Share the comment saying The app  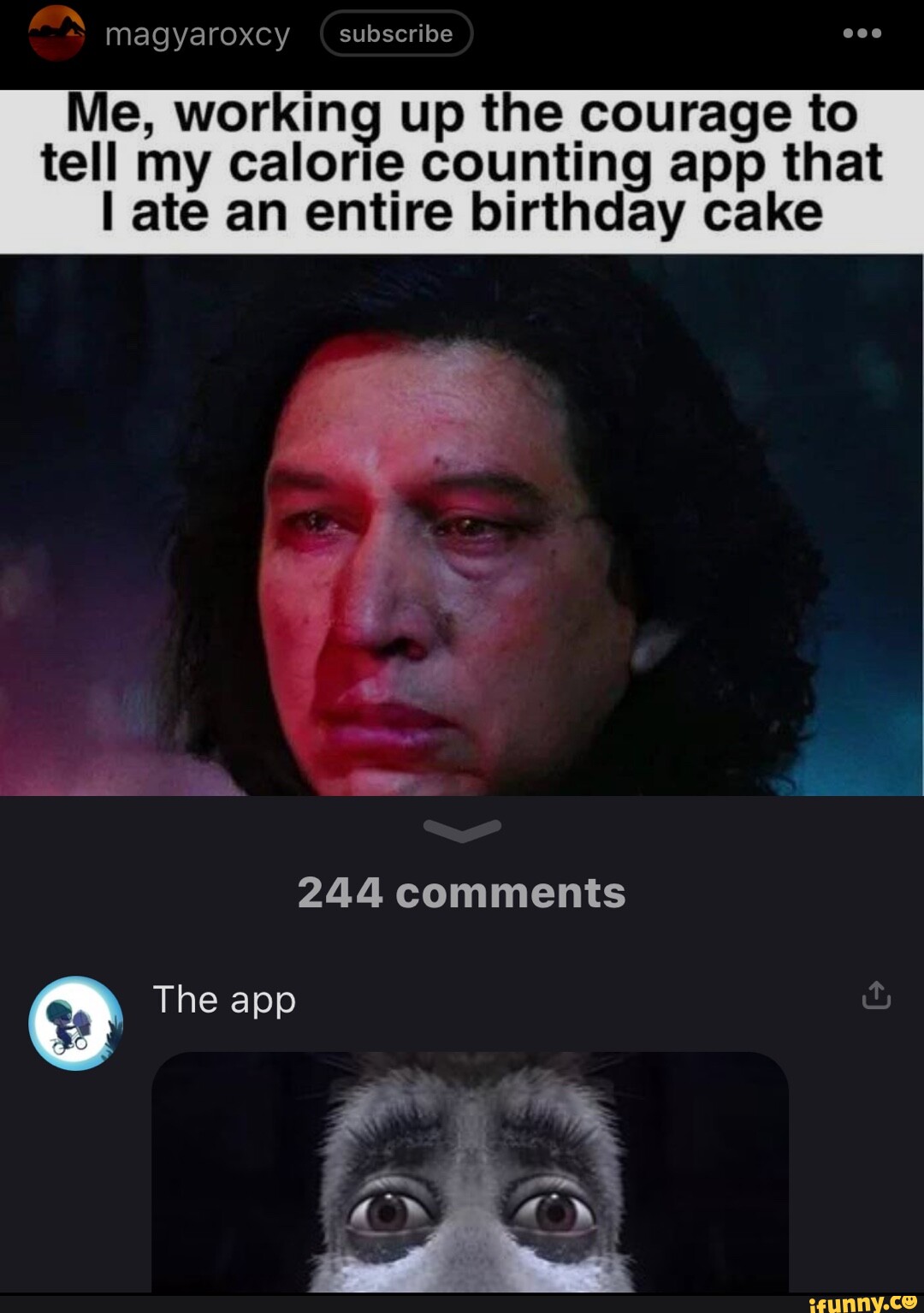click(876, 995)
